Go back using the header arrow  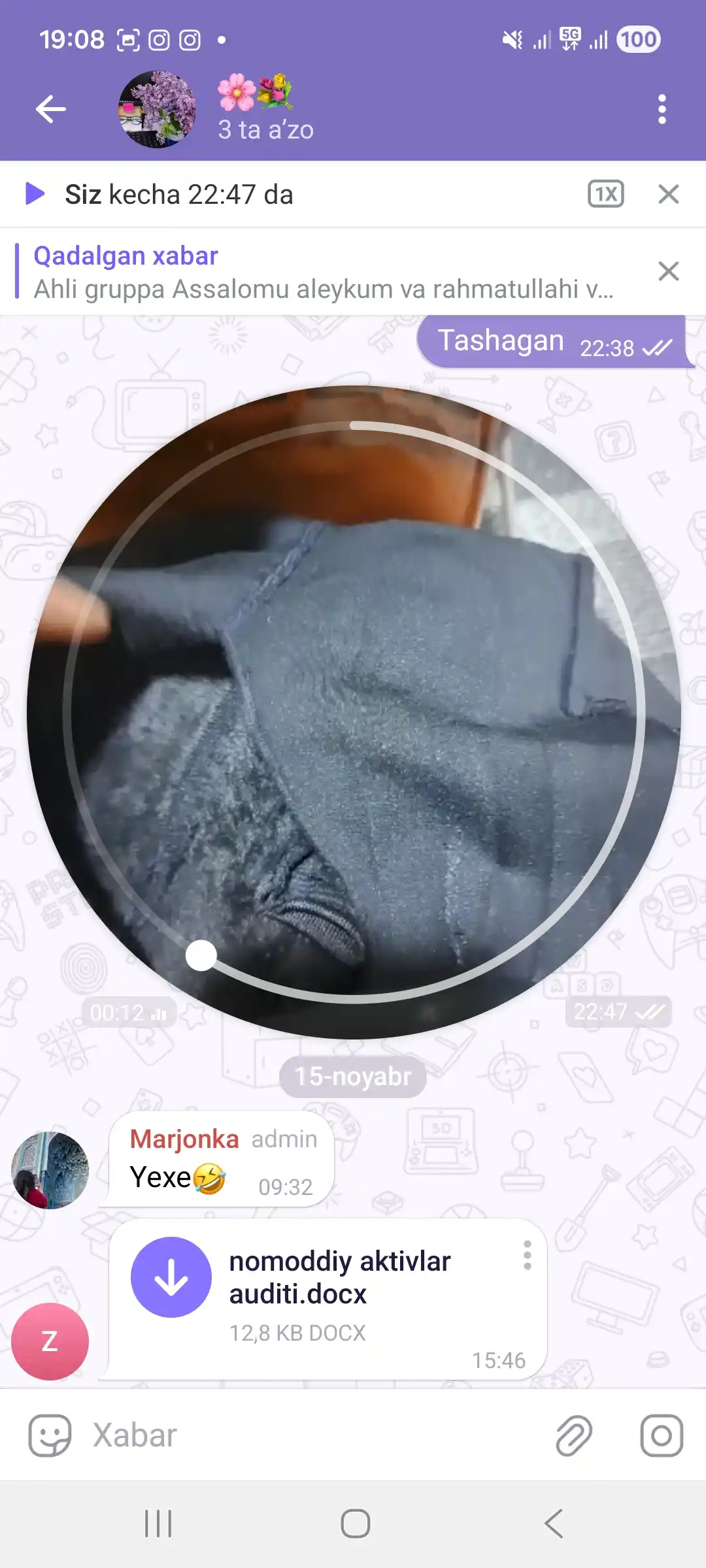(x=51, y=109)
